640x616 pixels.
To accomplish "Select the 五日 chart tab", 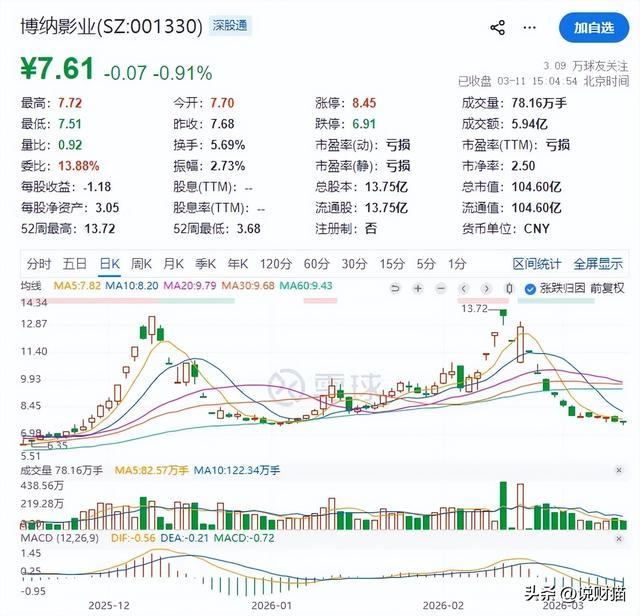I will click(75, 264).
